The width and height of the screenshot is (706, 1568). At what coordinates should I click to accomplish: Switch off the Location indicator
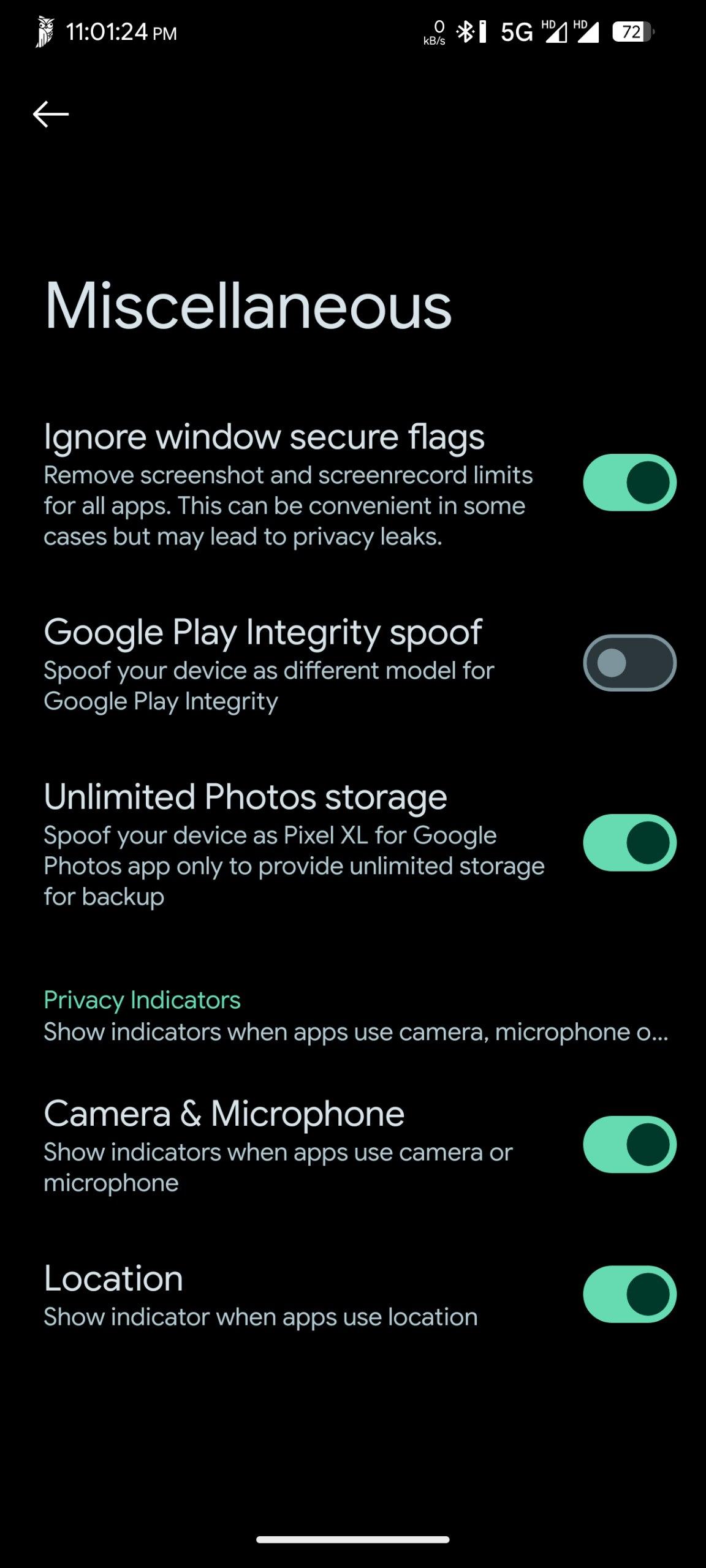click(x=629, y=1294)
